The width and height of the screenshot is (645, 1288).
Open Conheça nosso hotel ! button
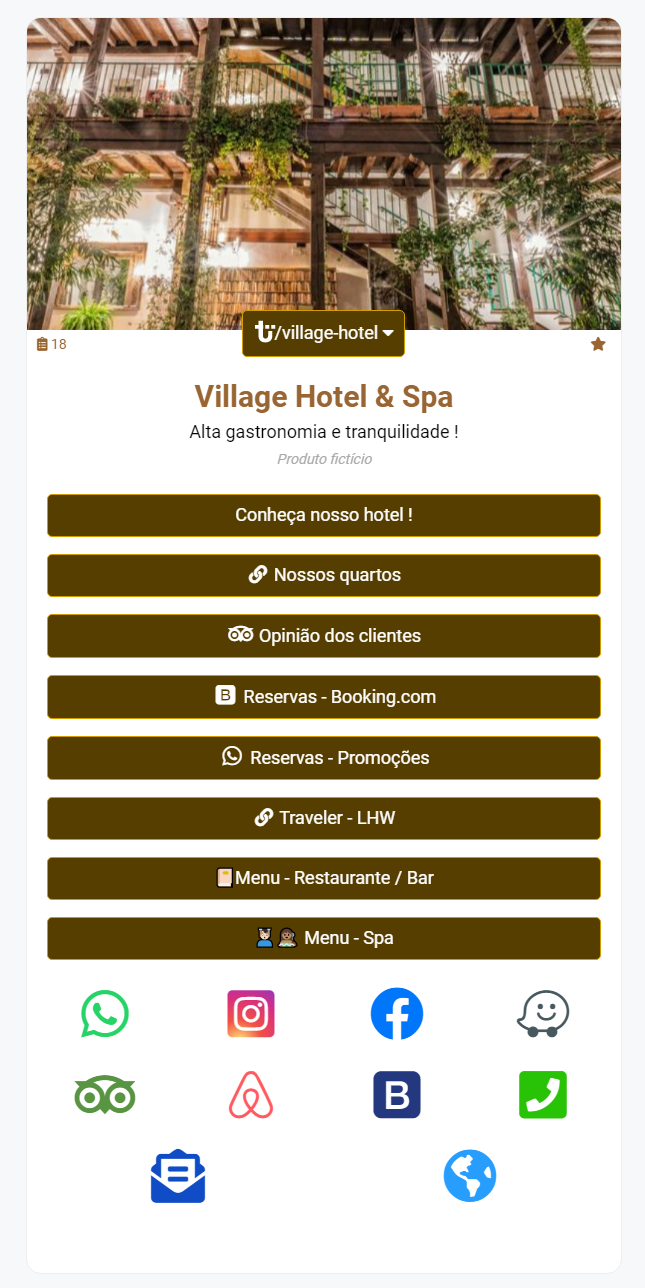tap(324, 515)
